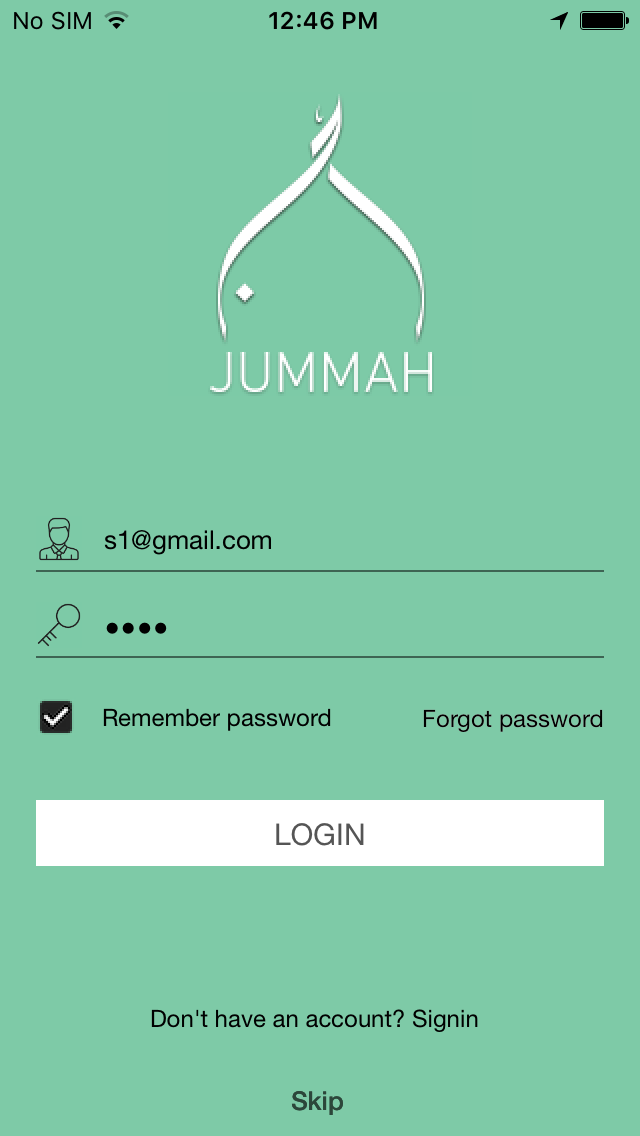Focus the password input field
Screen dimensions: 640x1136
pos(340,628)
